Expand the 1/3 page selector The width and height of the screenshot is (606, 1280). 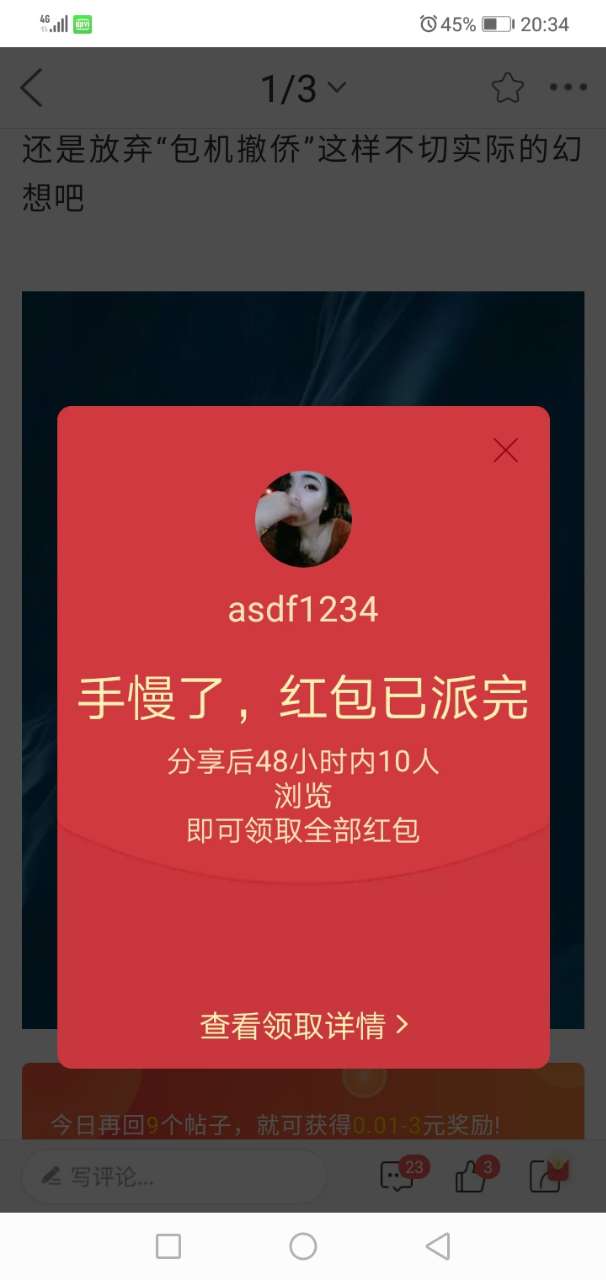(x=303, y=89)
